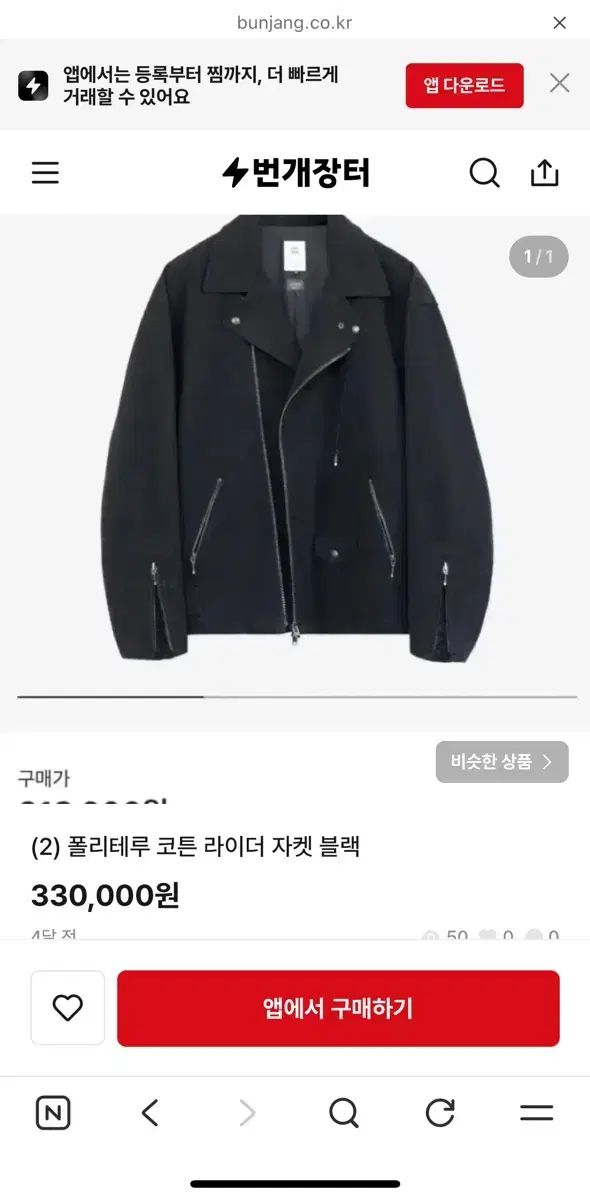Reload the page
This screenshot has width=590, height=1200.
440,1113
